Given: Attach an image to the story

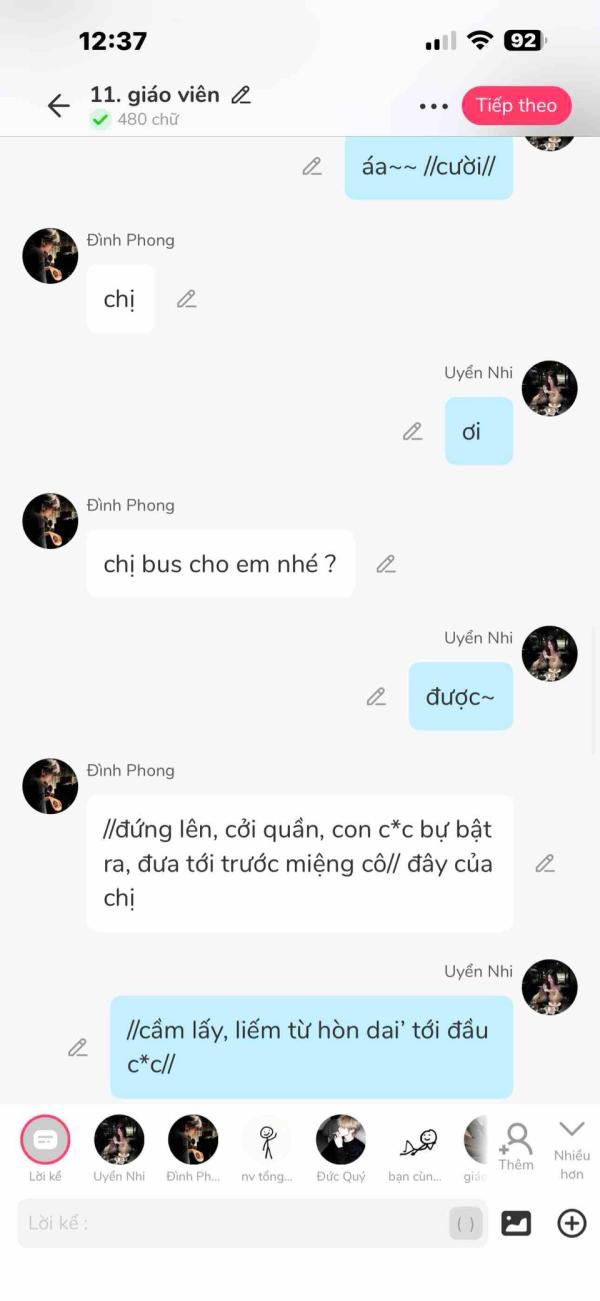Looking at the screenshot, I should [516, 1223].
